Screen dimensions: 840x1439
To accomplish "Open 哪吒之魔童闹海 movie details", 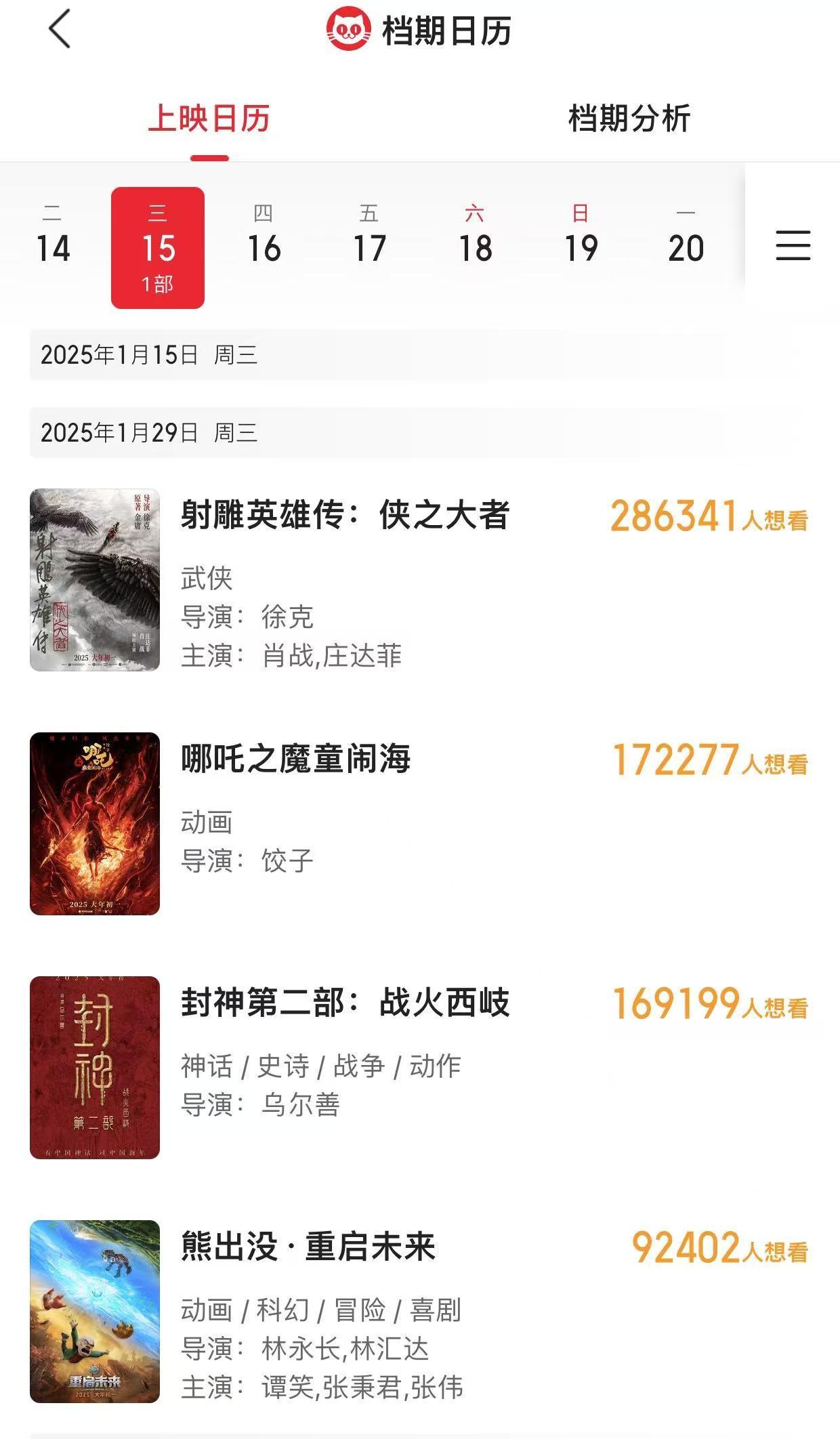I will (295, 759).
